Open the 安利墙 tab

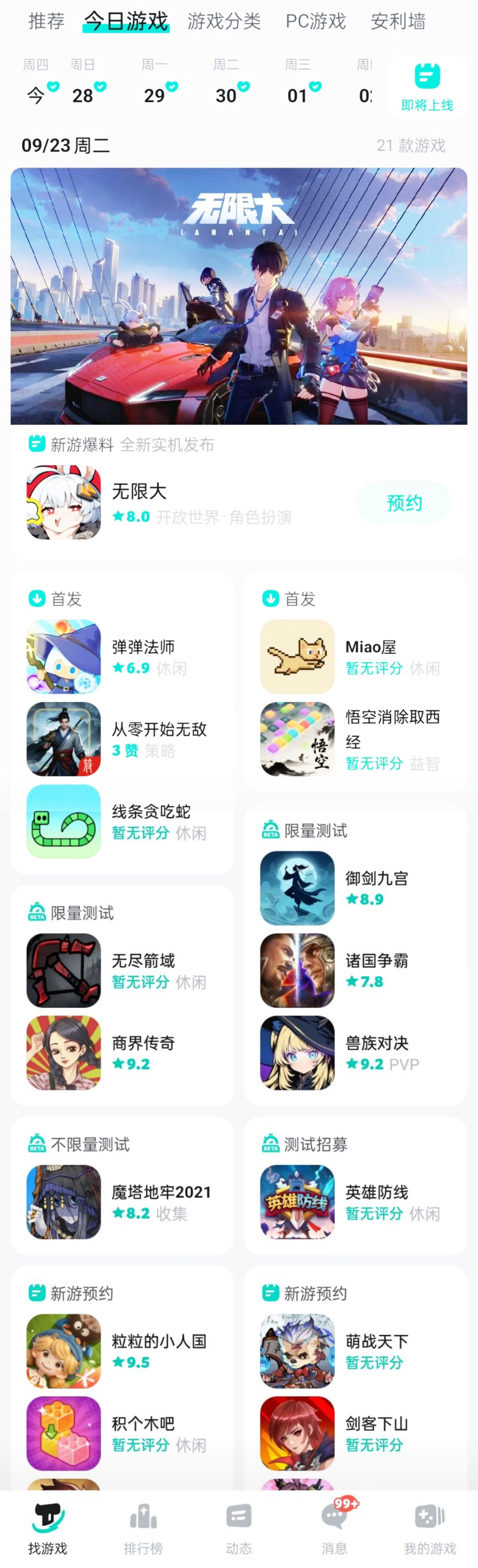398,21
